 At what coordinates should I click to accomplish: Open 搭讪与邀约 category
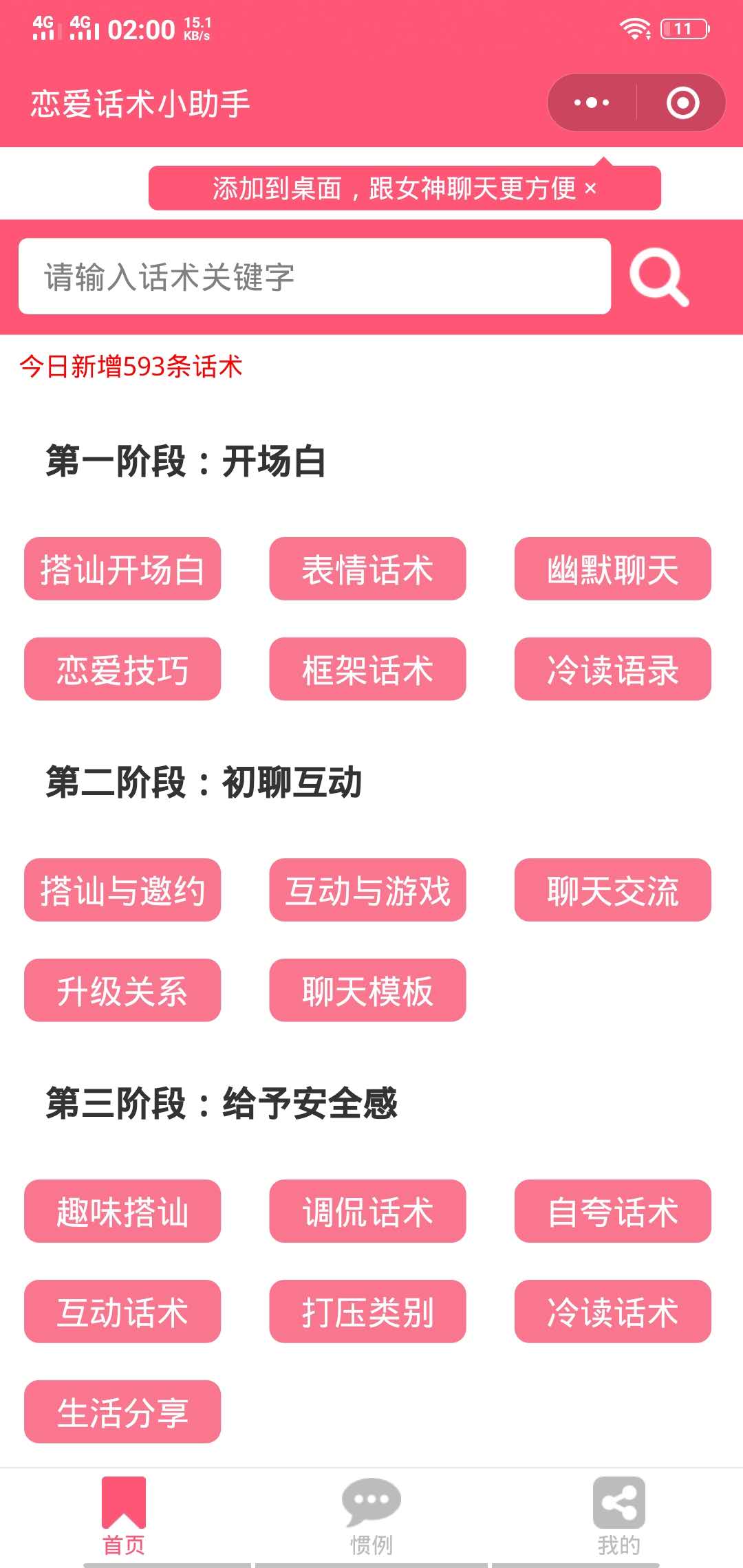point(122,891)
